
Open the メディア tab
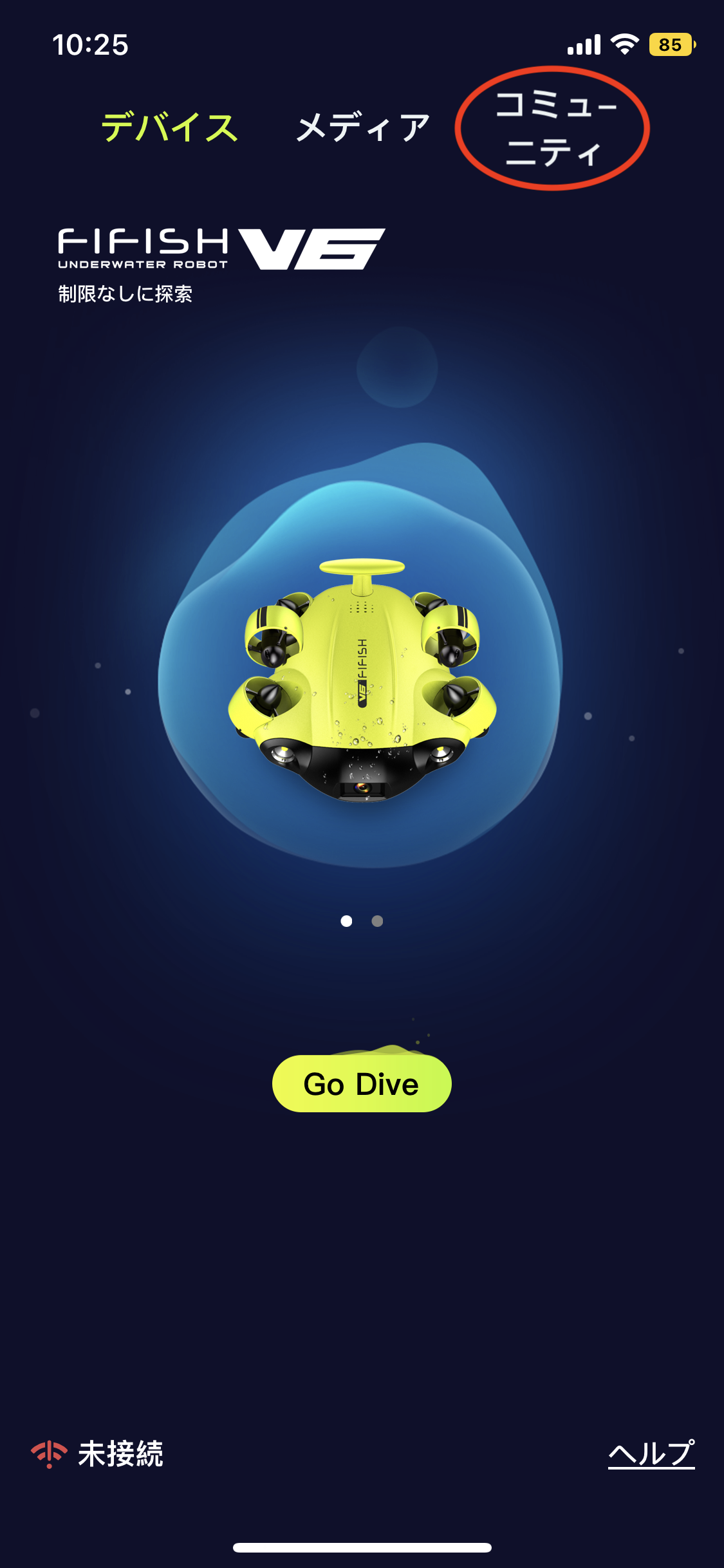click(x=363, y=127)
